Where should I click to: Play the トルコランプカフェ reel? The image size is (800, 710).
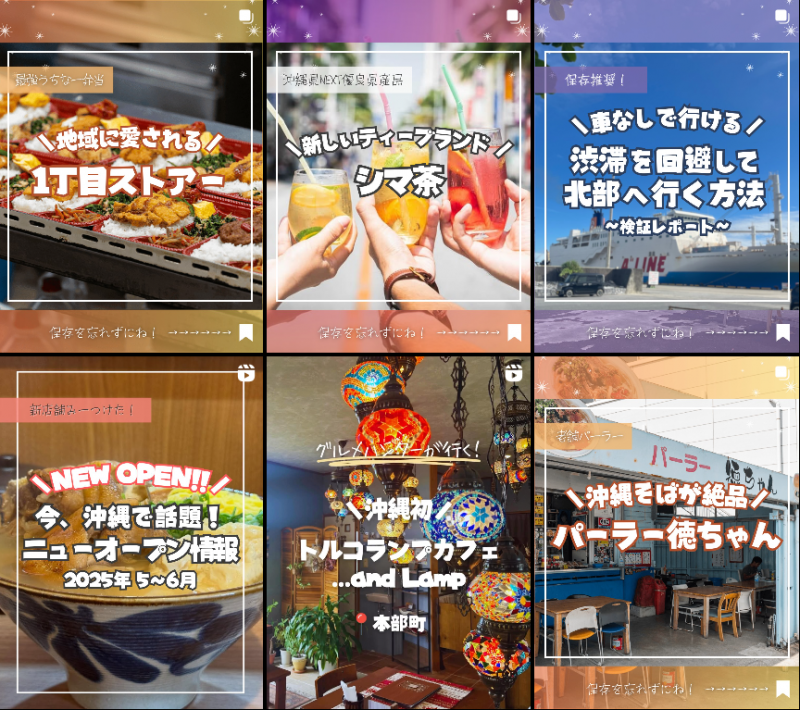click(x=399, y=532)
